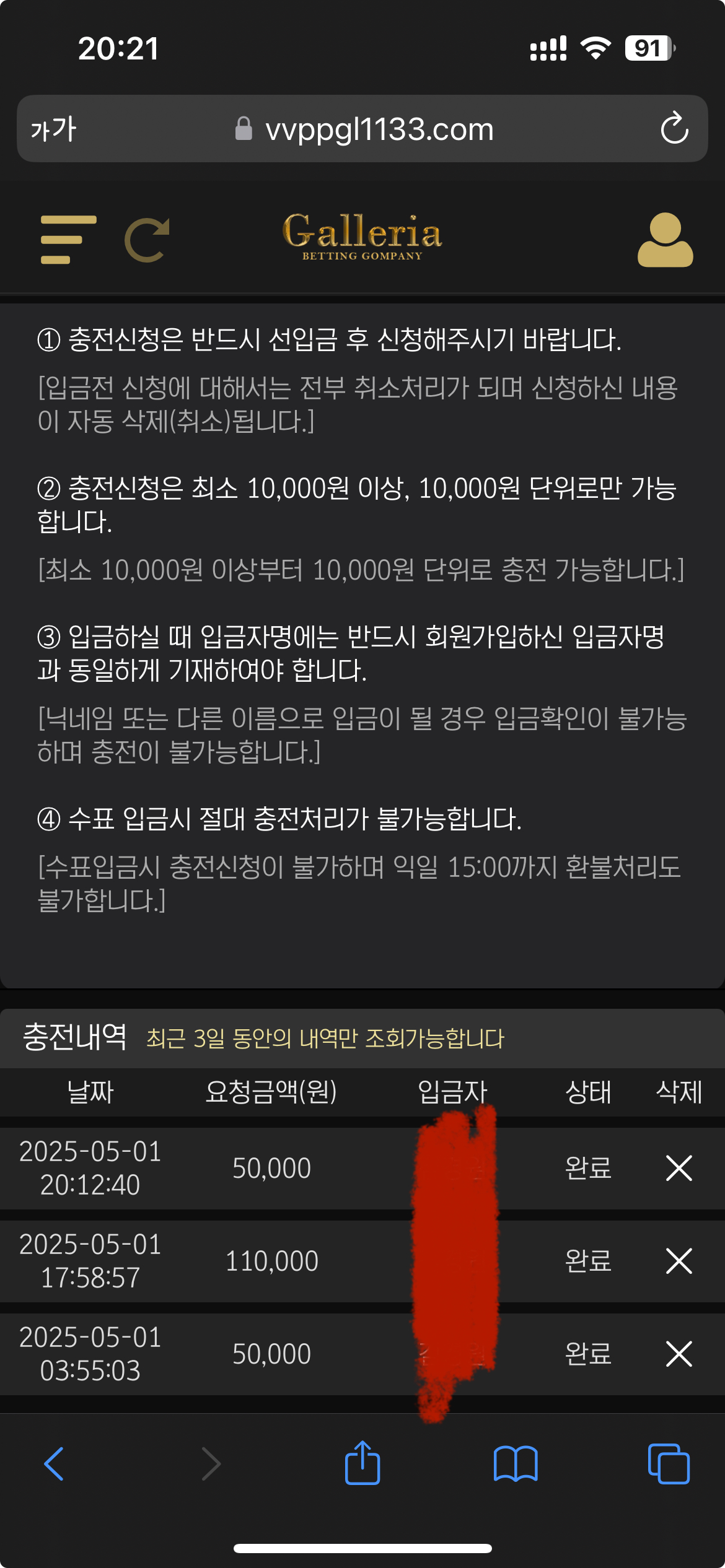Tap the vvppgl1133.com address field
The width and height of the screenshot is (725, 1568).
pos(378,129)
